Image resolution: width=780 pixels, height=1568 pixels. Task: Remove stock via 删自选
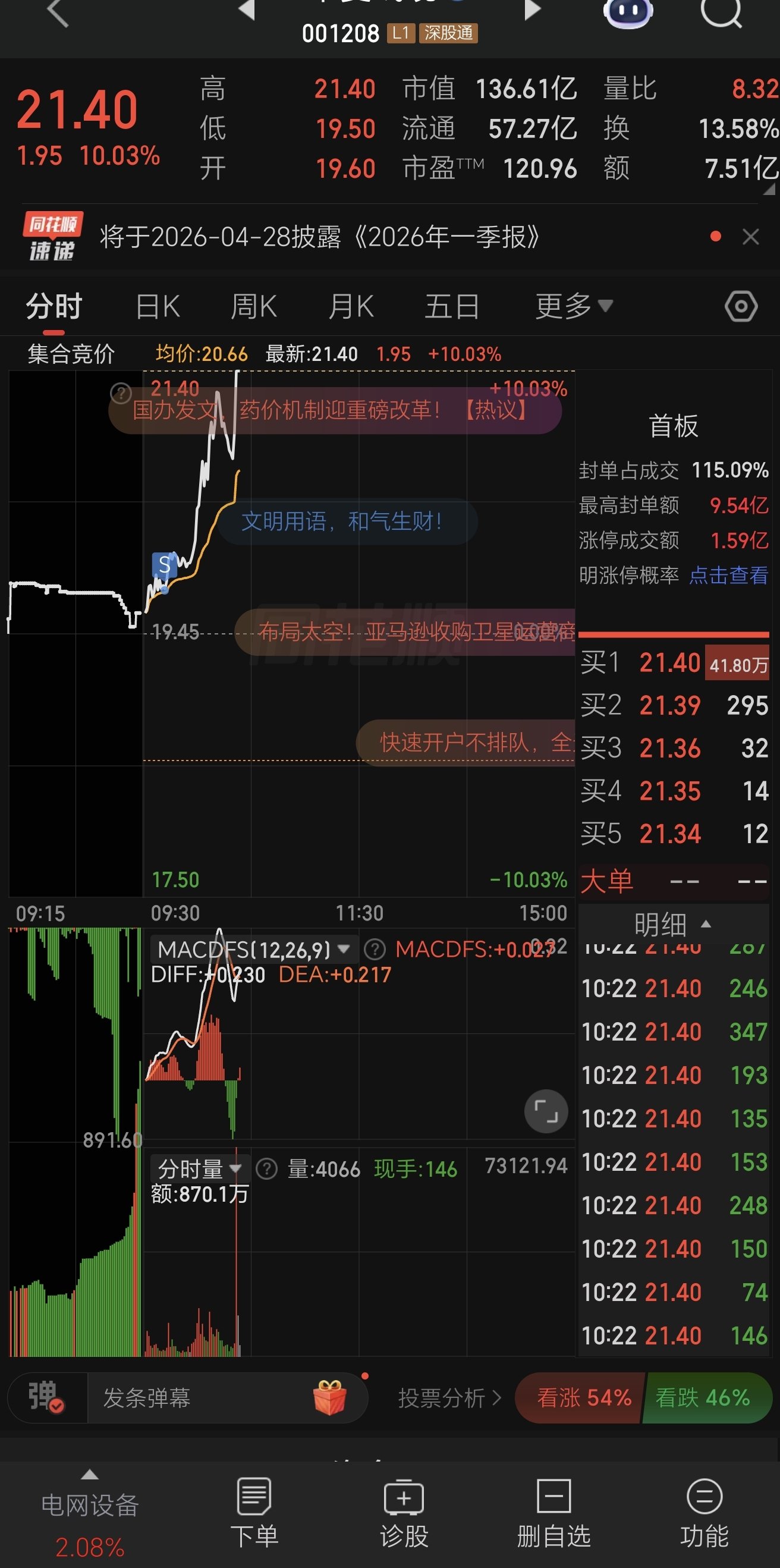553,1513
